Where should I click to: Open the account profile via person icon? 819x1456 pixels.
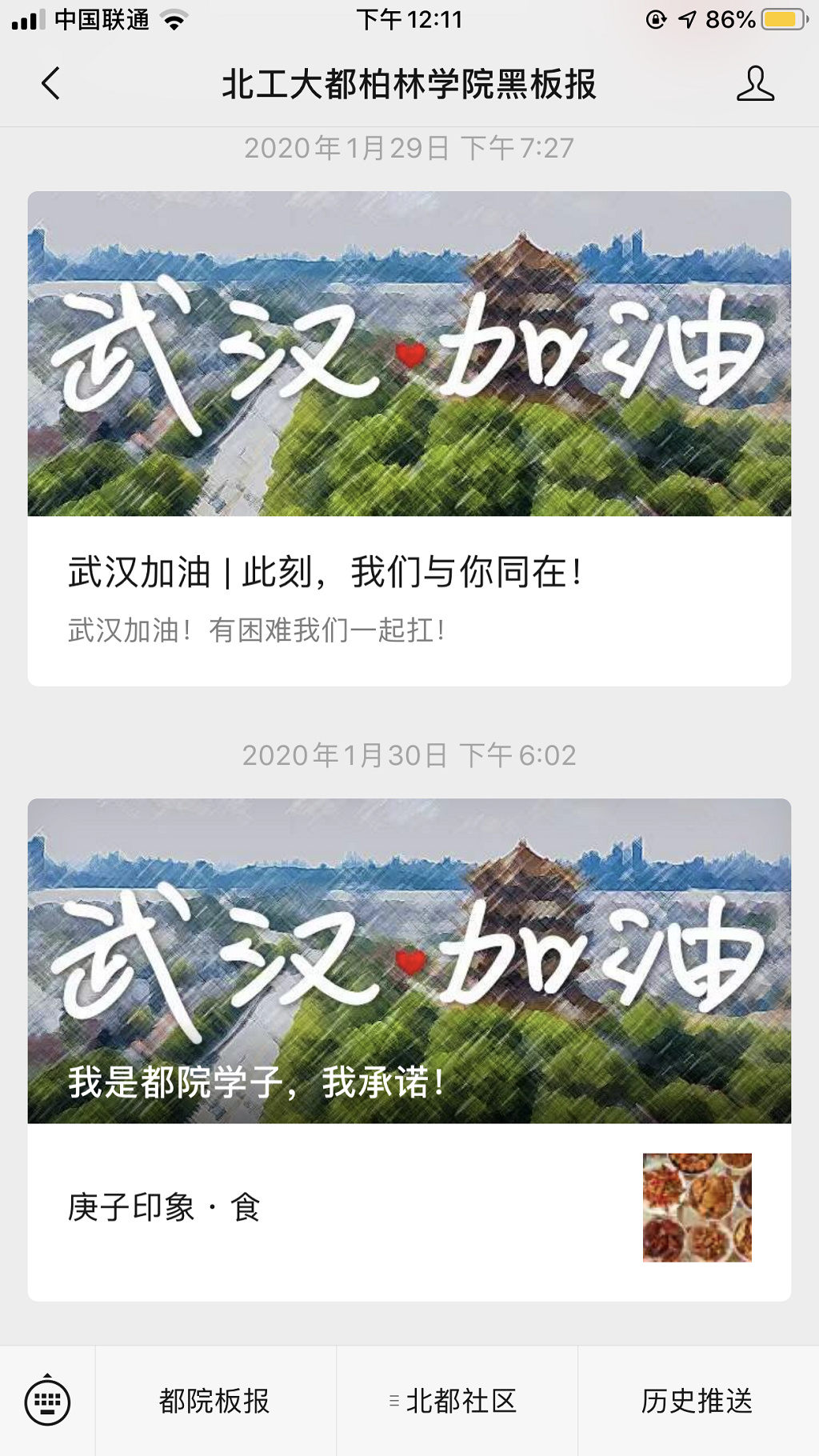tap(753, 84)
